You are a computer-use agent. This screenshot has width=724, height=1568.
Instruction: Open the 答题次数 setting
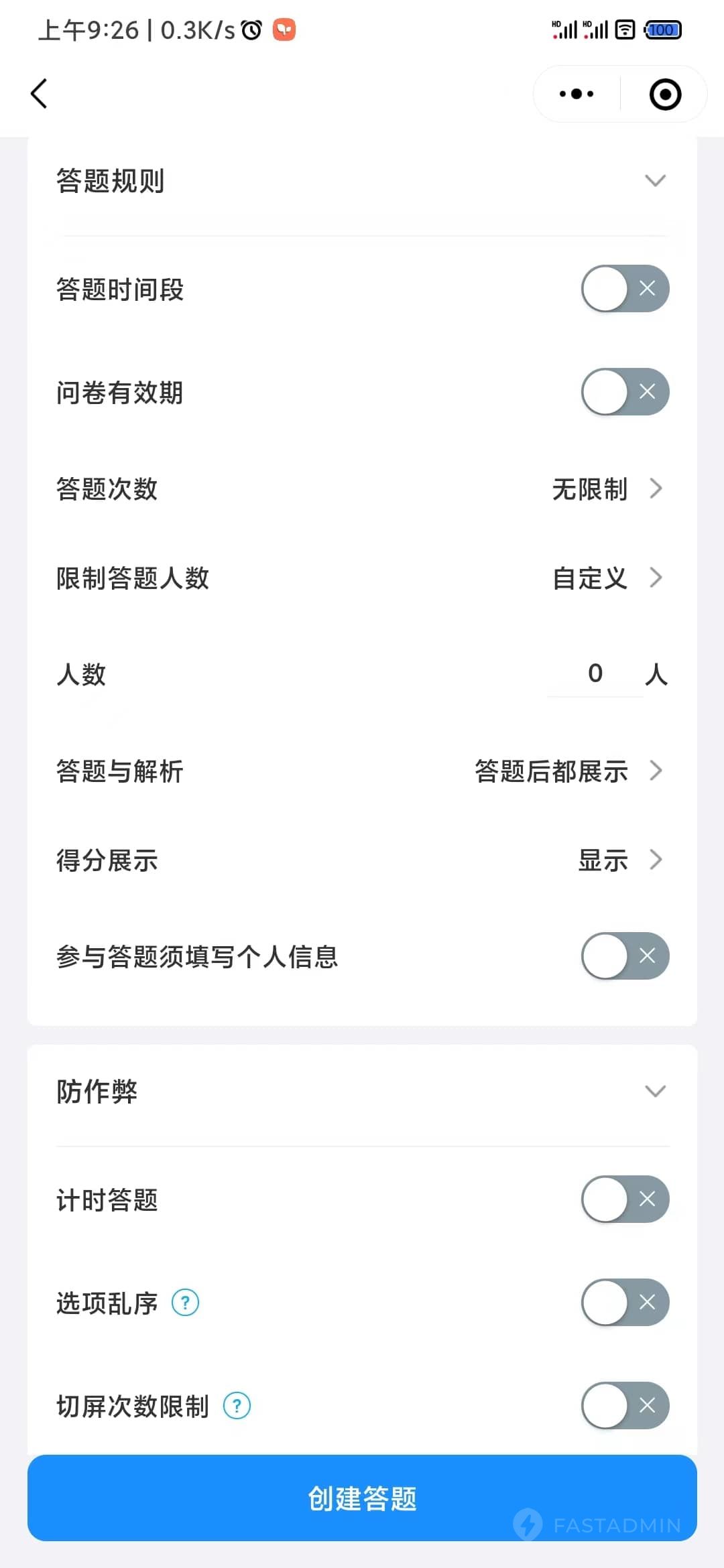(x=362, y=488)
